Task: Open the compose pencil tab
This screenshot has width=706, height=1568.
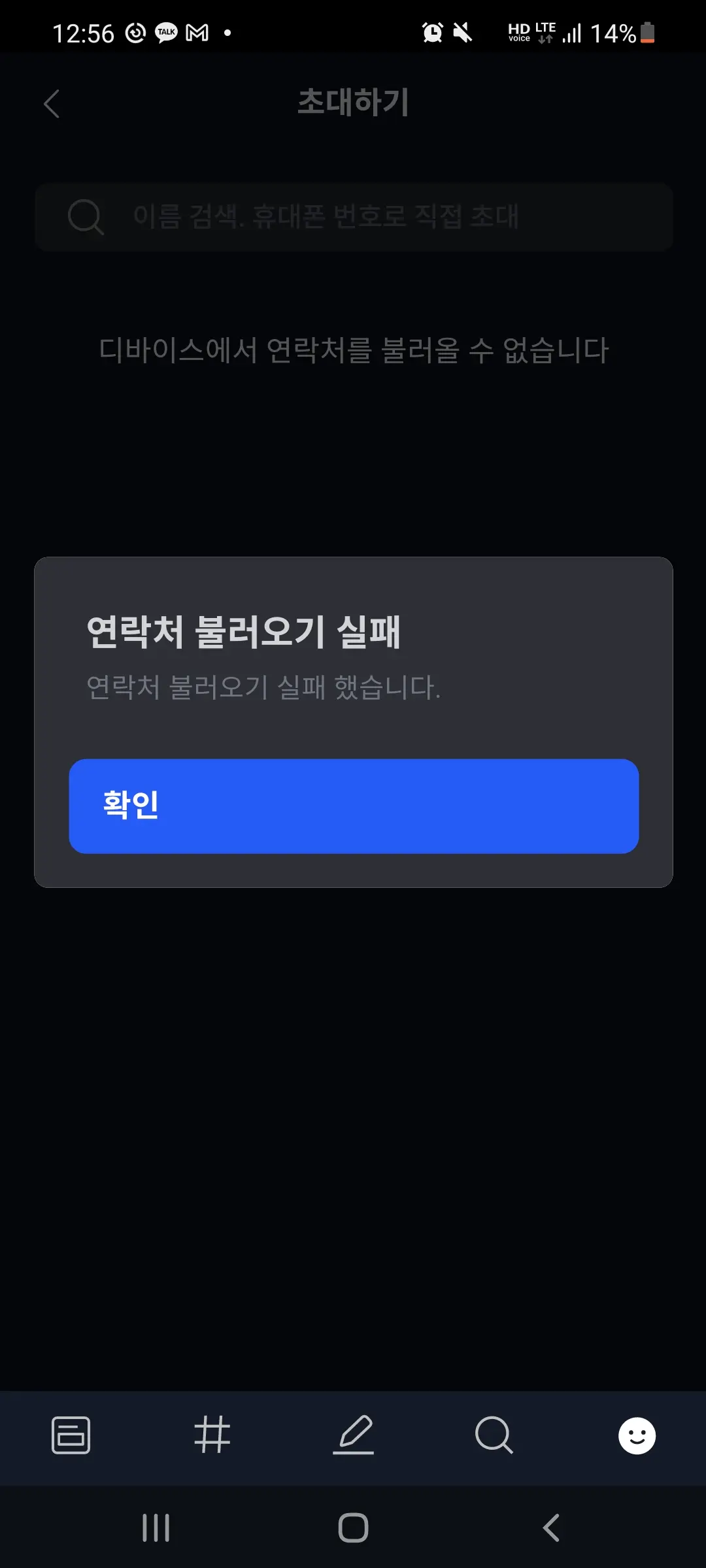Action: [353, 1435]
